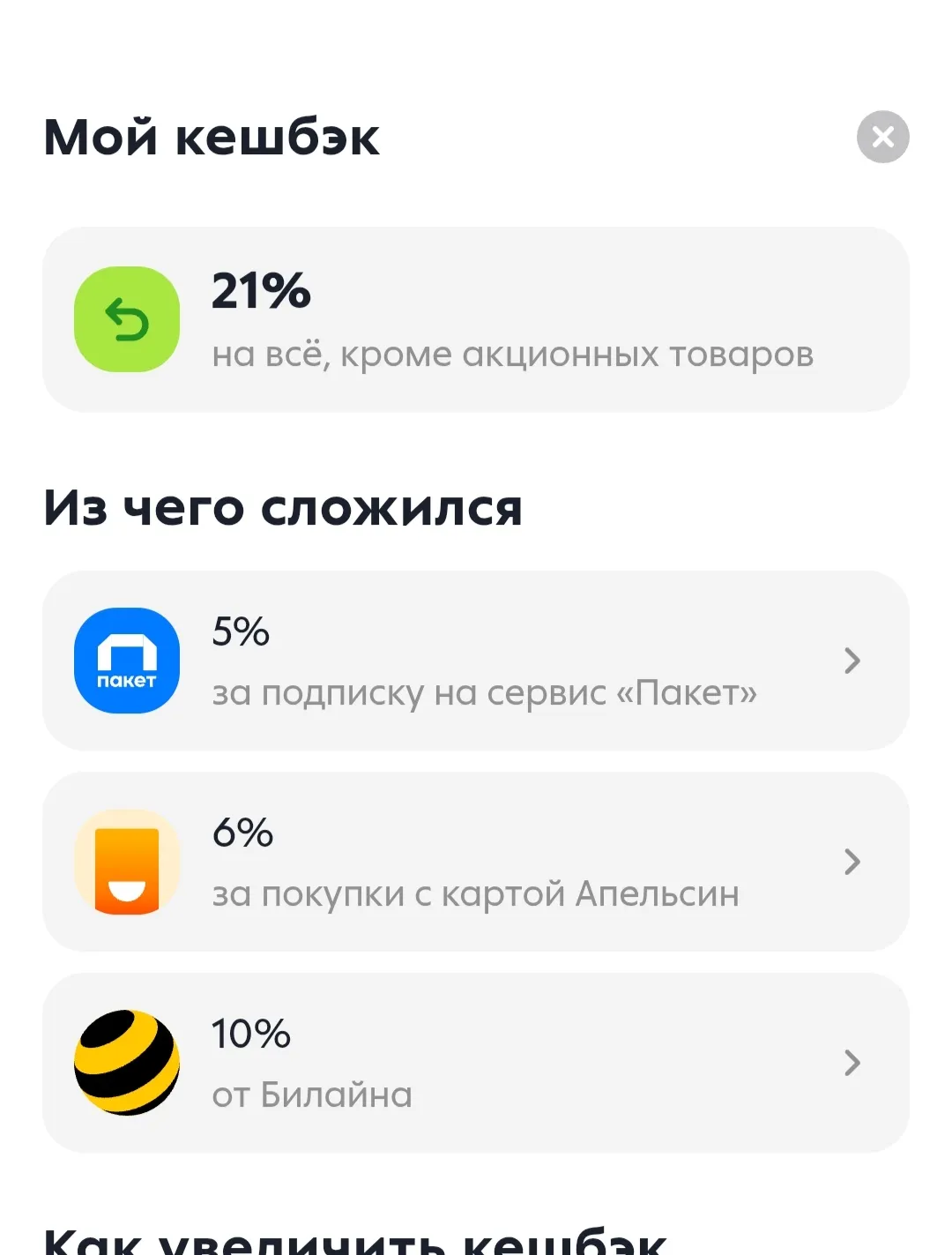Viewport: 952px width, 1255px height.
Task: Open the 5% «Пакет» subscription row
Action: pos(476,661)
